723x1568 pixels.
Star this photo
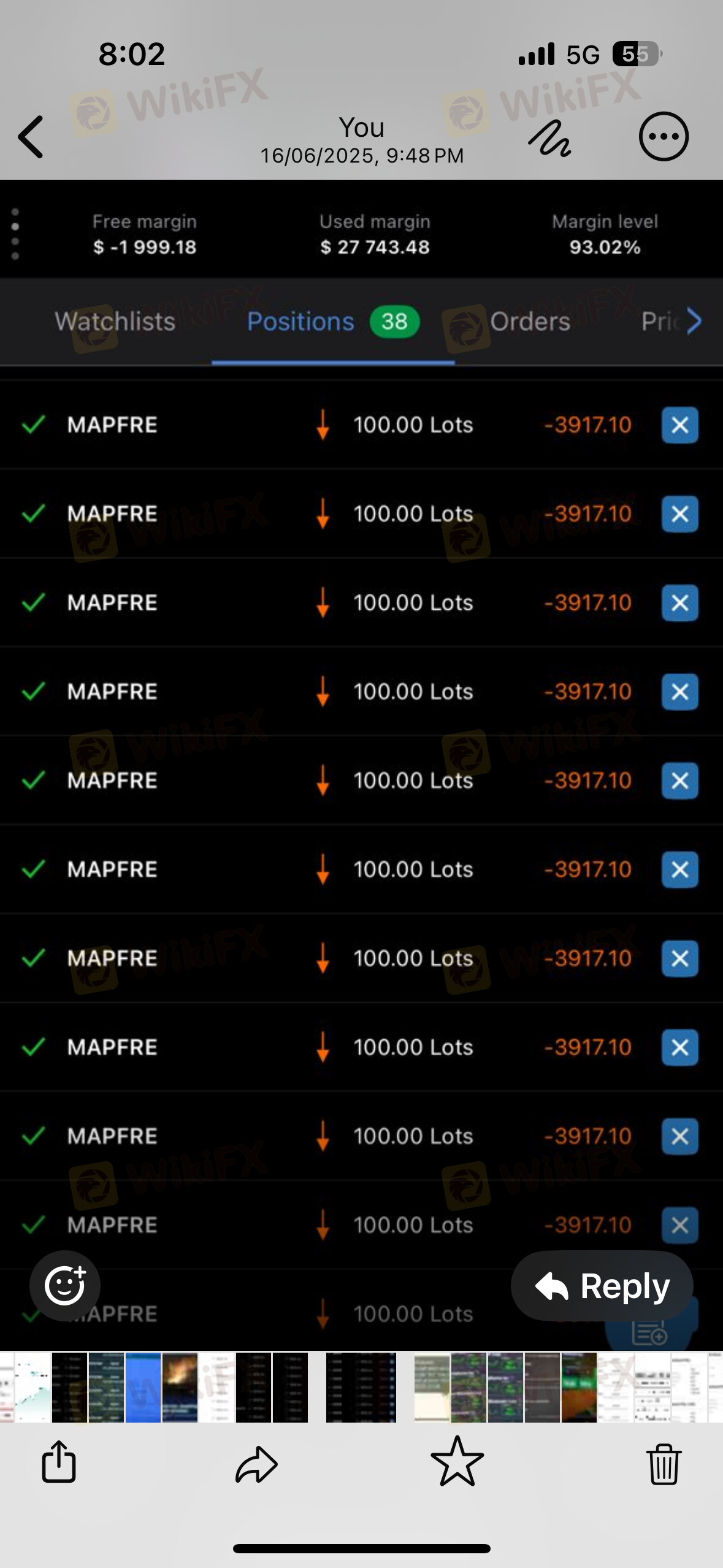(457, 1462)
